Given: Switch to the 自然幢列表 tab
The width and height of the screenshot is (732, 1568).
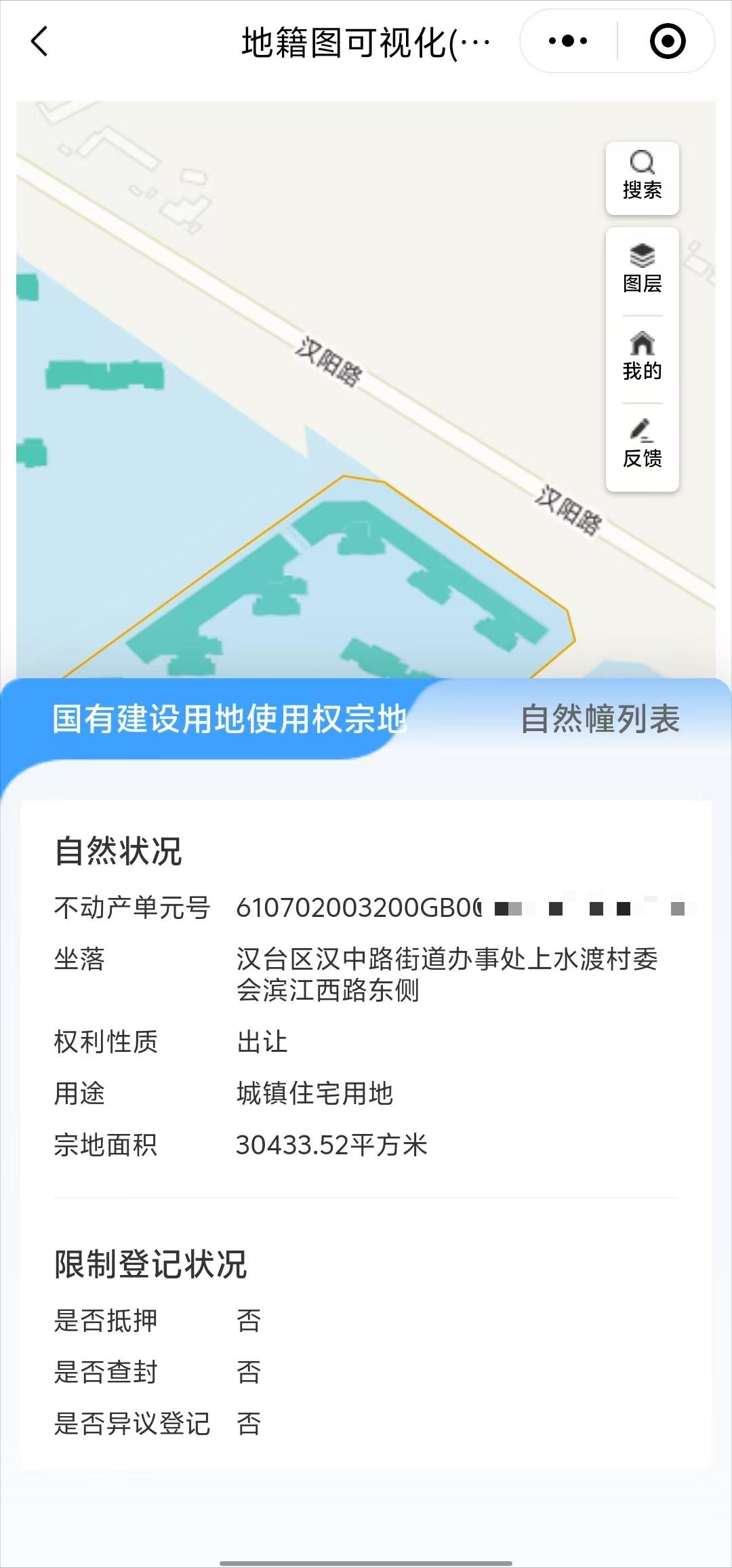Looking at the screenshot, I should pos(600,720).
